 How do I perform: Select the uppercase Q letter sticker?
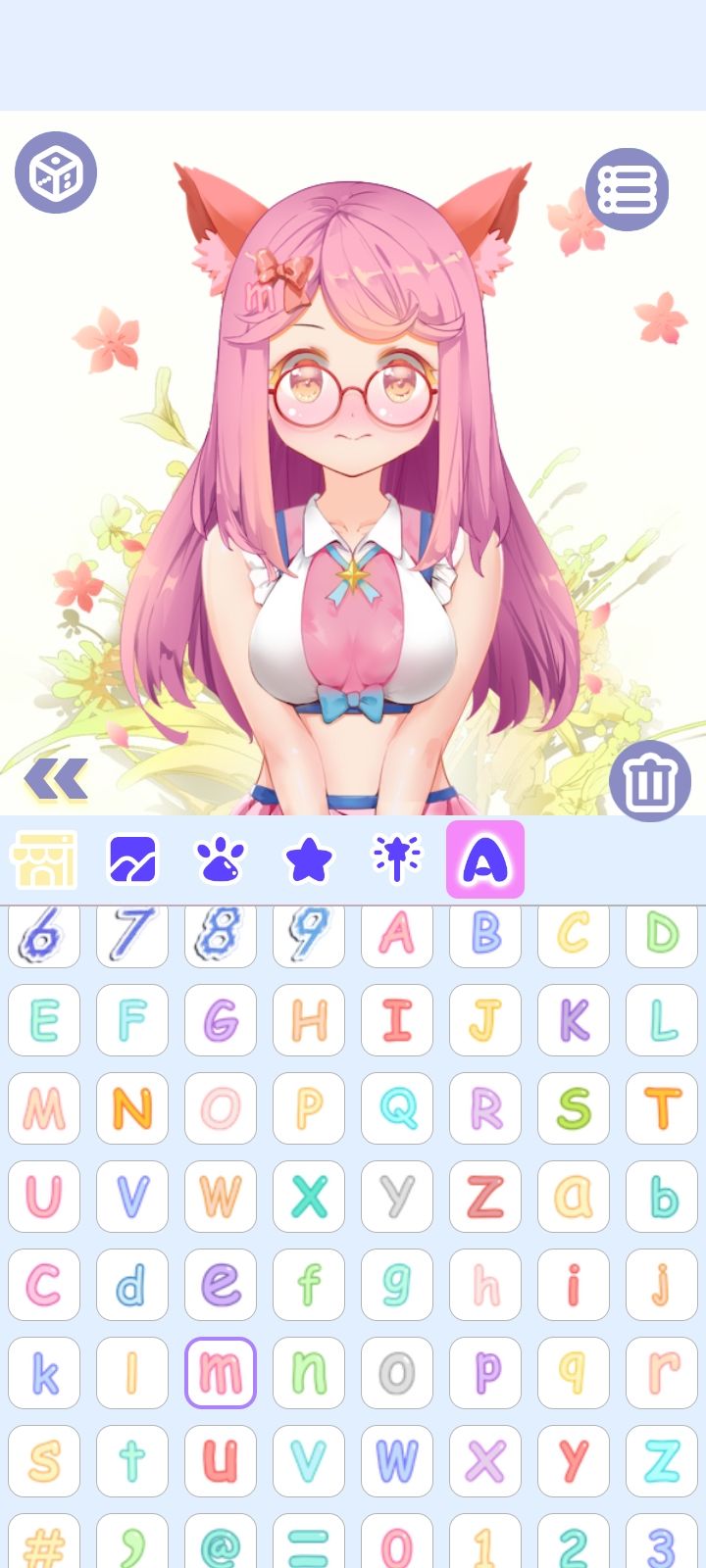click(x=397, y=1107)
